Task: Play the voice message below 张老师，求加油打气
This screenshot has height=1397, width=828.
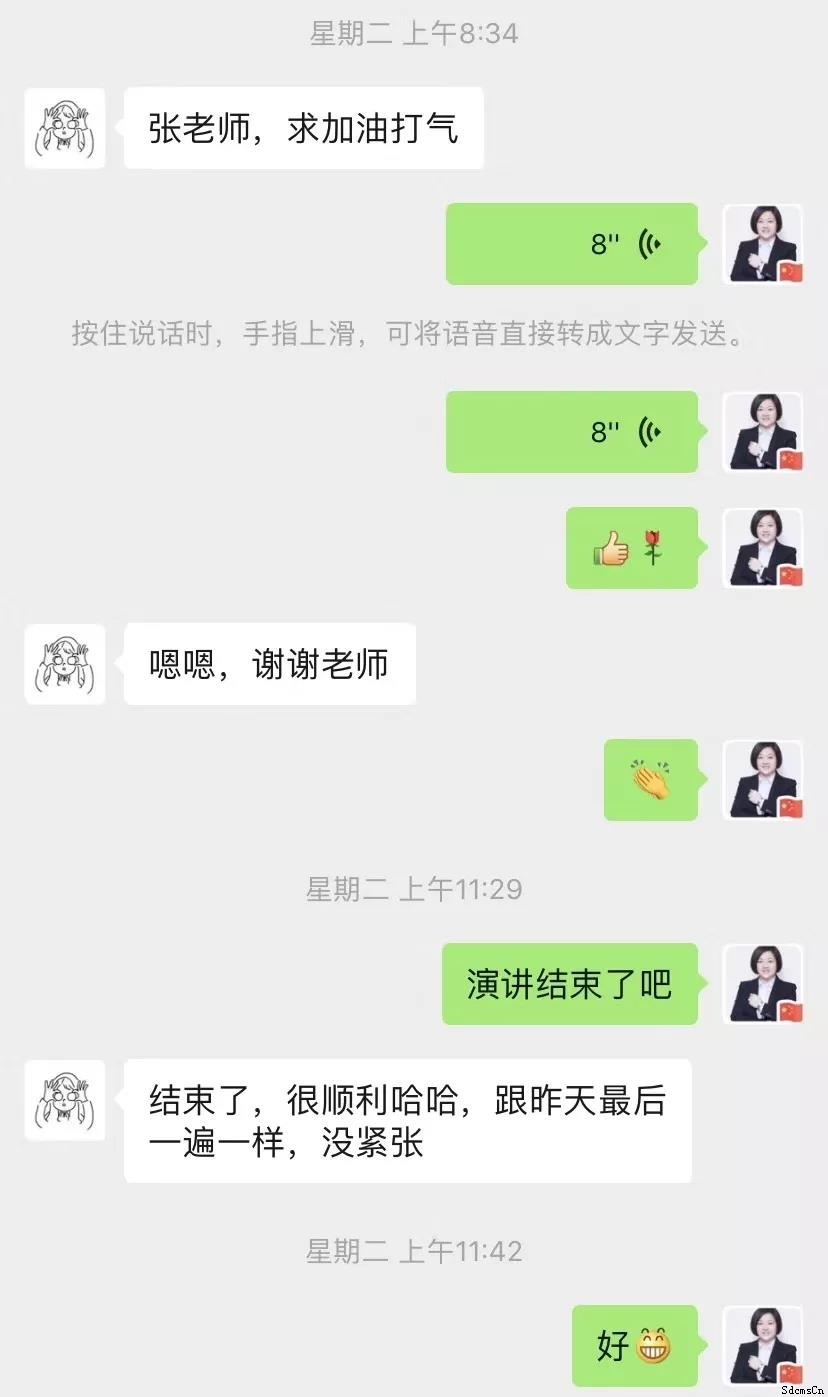Action: point(572,244)
